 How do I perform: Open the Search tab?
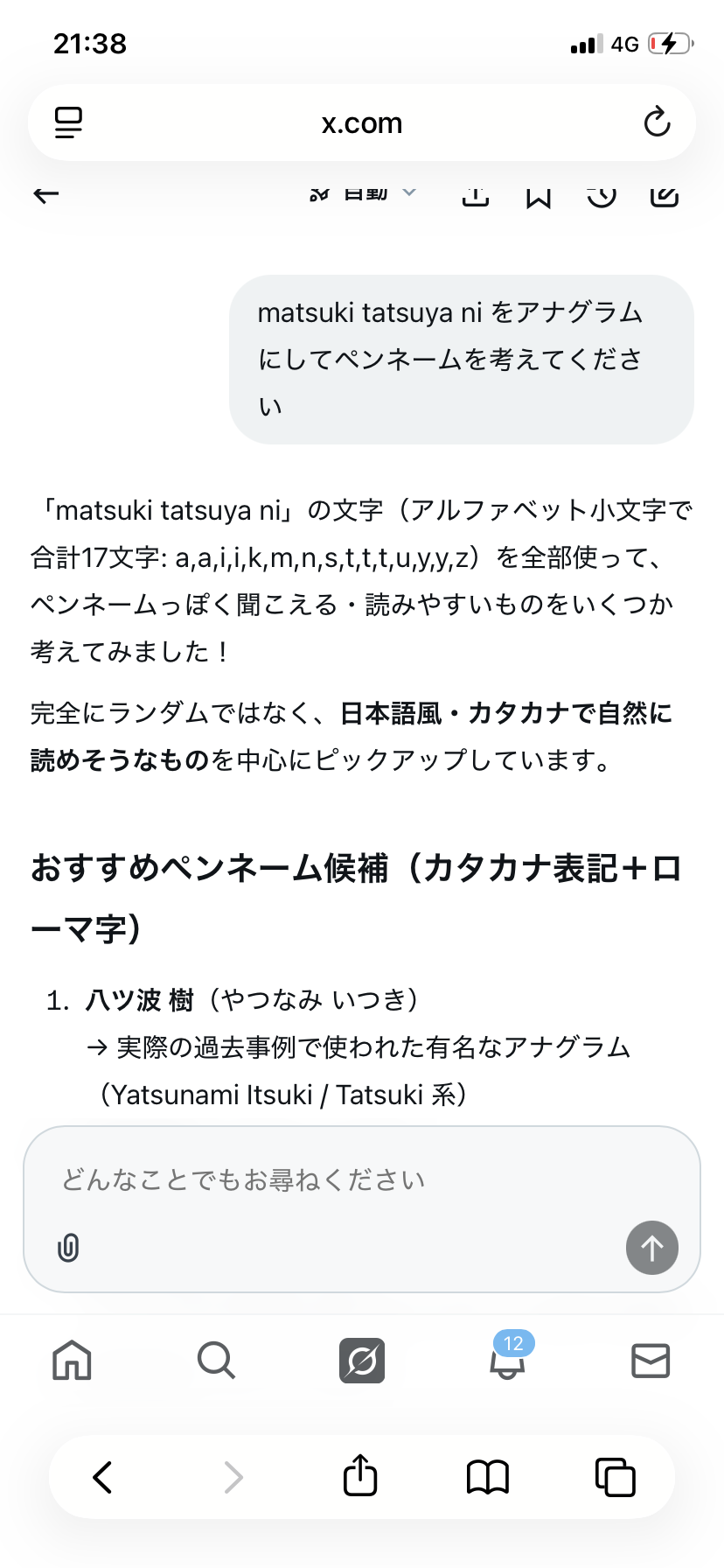tap(216, 1361)
